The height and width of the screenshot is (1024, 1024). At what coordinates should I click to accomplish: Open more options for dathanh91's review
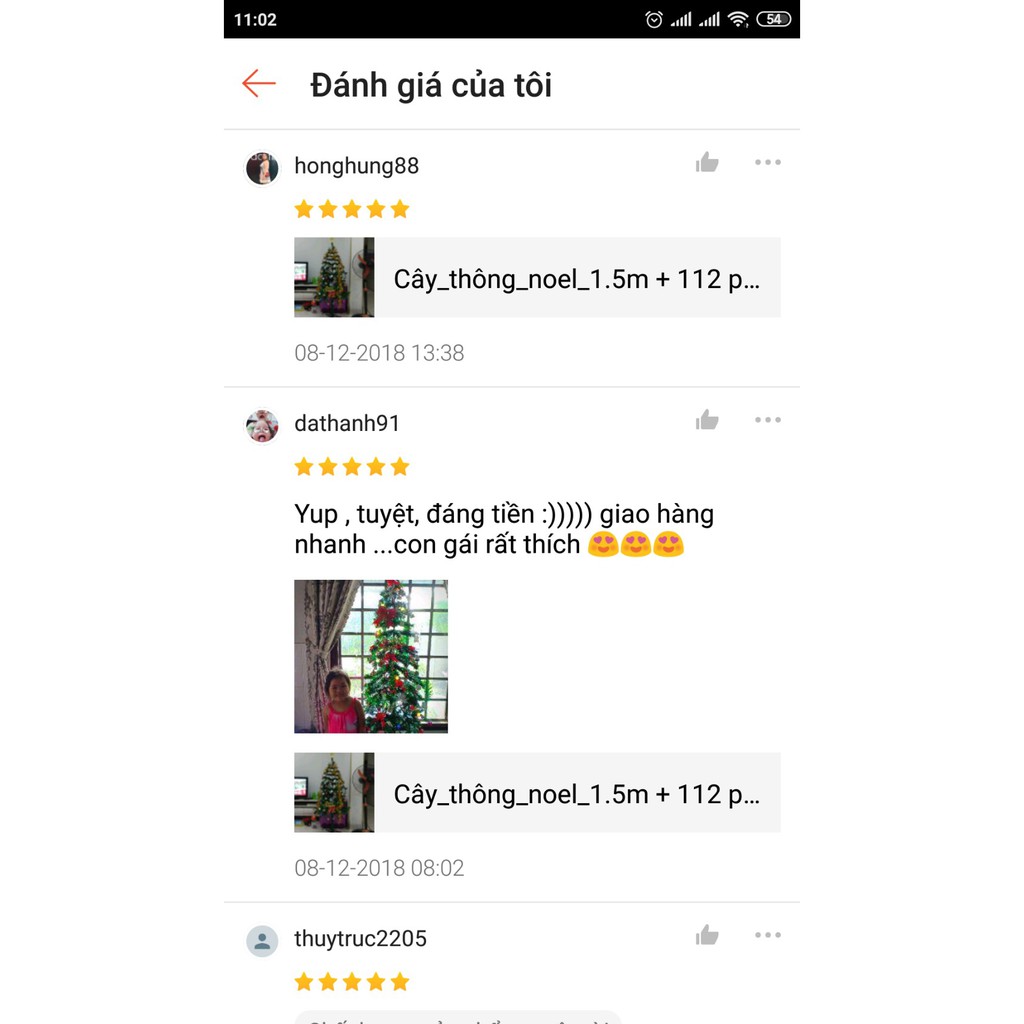[767, 420]
